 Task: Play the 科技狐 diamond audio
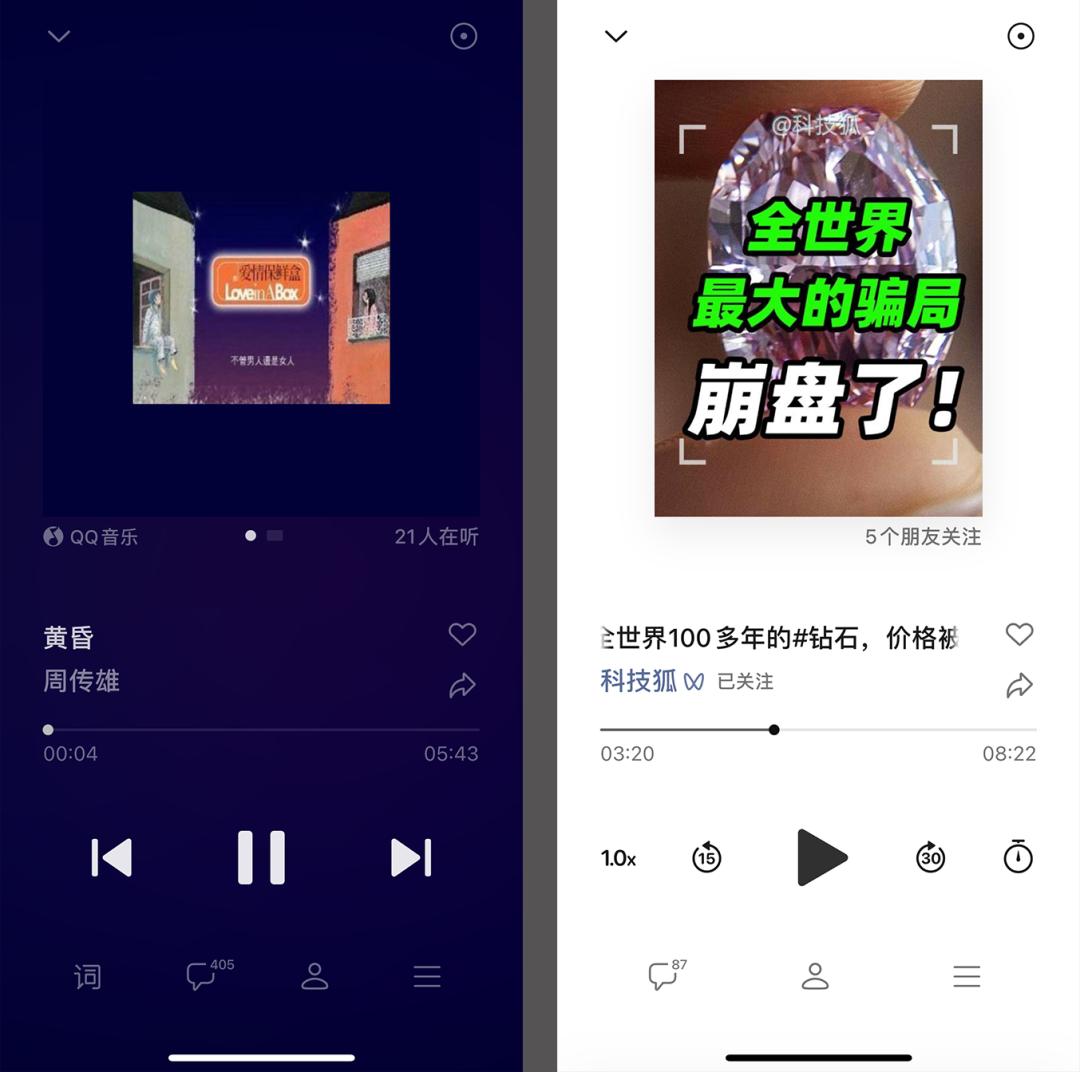point(821,857)
